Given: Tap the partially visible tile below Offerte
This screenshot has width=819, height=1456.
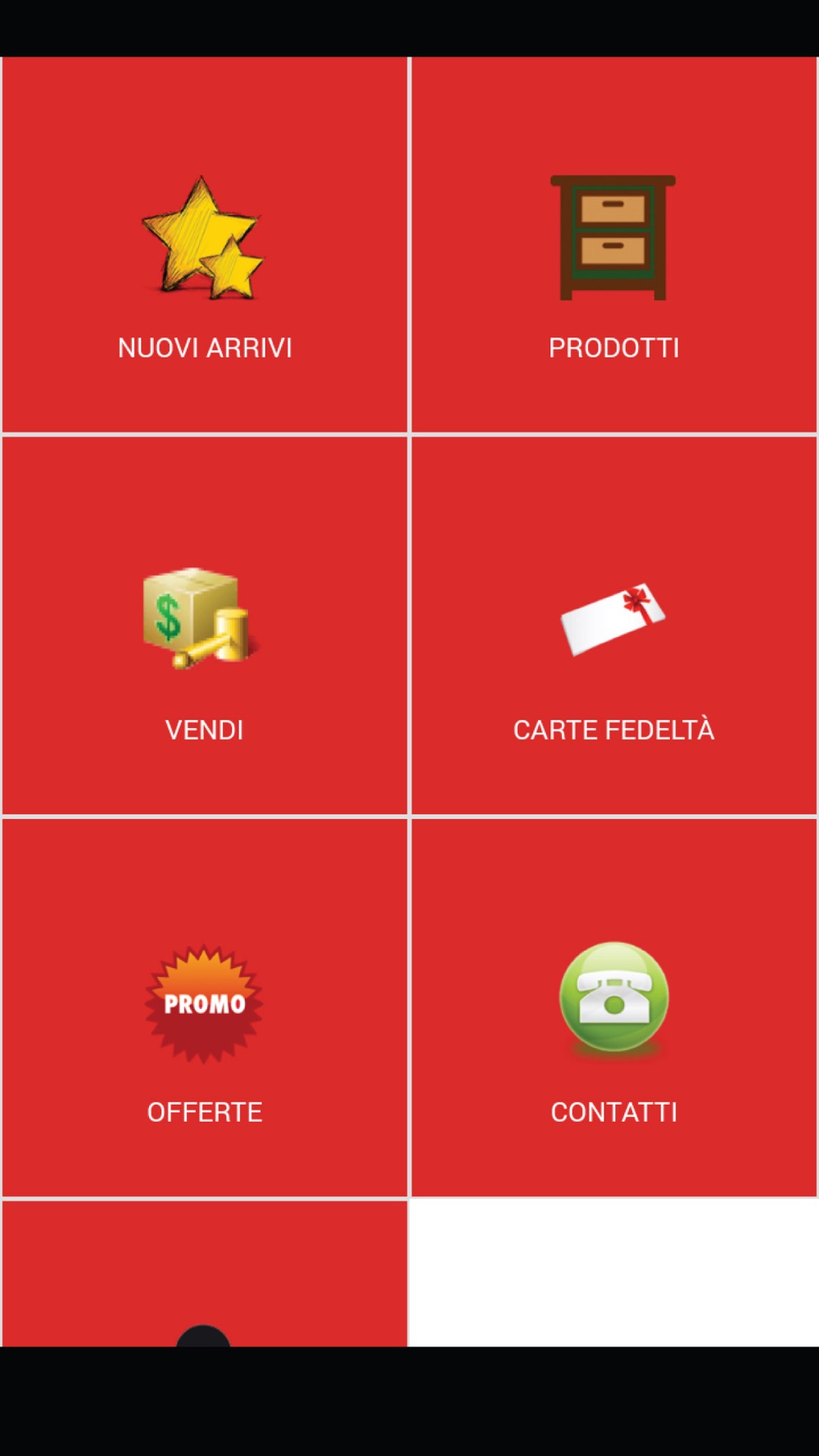Looking at the screenshot, I should tap(205, 1274).
